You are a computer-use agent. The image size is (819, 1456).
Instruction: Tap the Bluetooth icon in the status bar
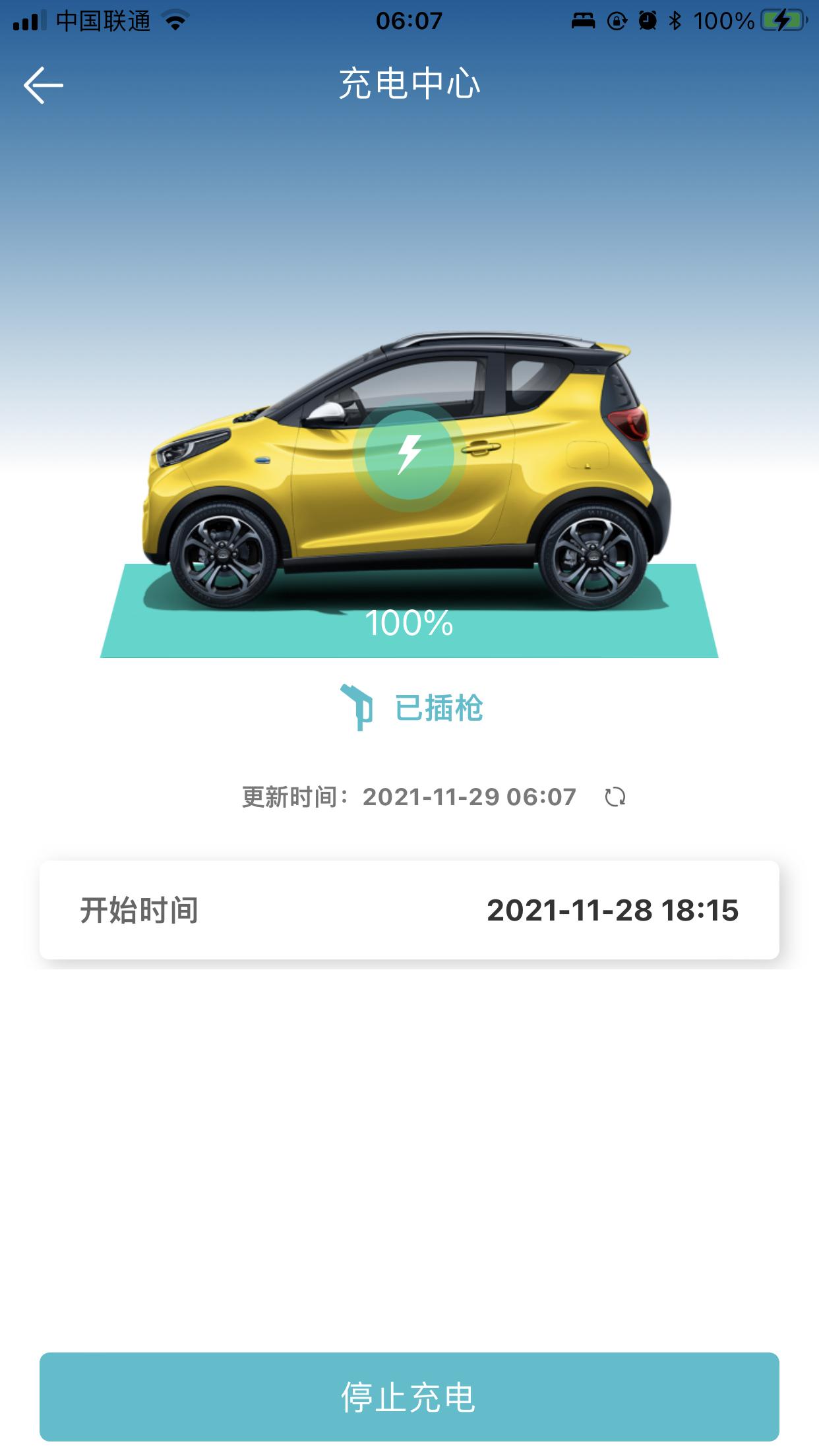pyautogui.click(x=674, y=20)
